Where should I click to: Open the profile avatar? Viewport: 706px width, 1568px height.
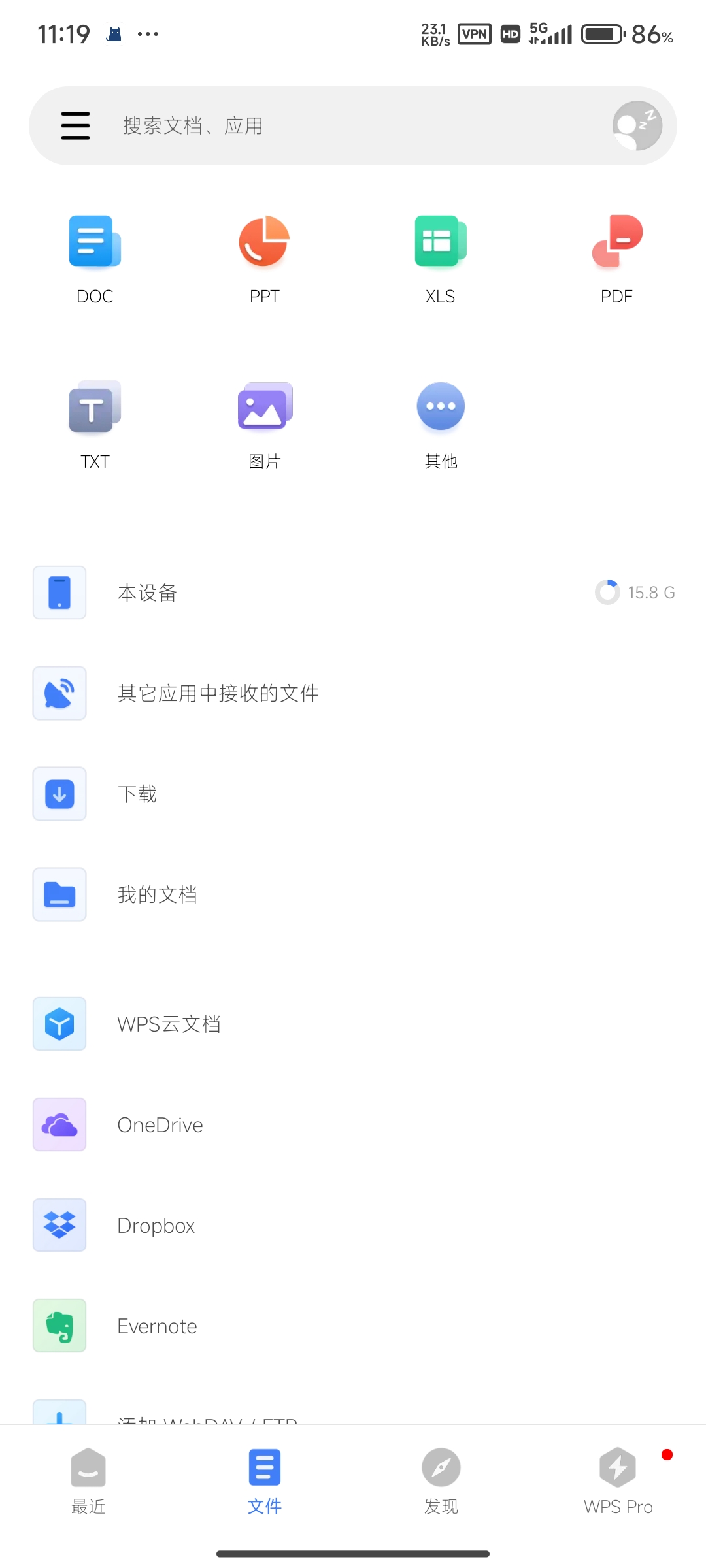[637, 125]
